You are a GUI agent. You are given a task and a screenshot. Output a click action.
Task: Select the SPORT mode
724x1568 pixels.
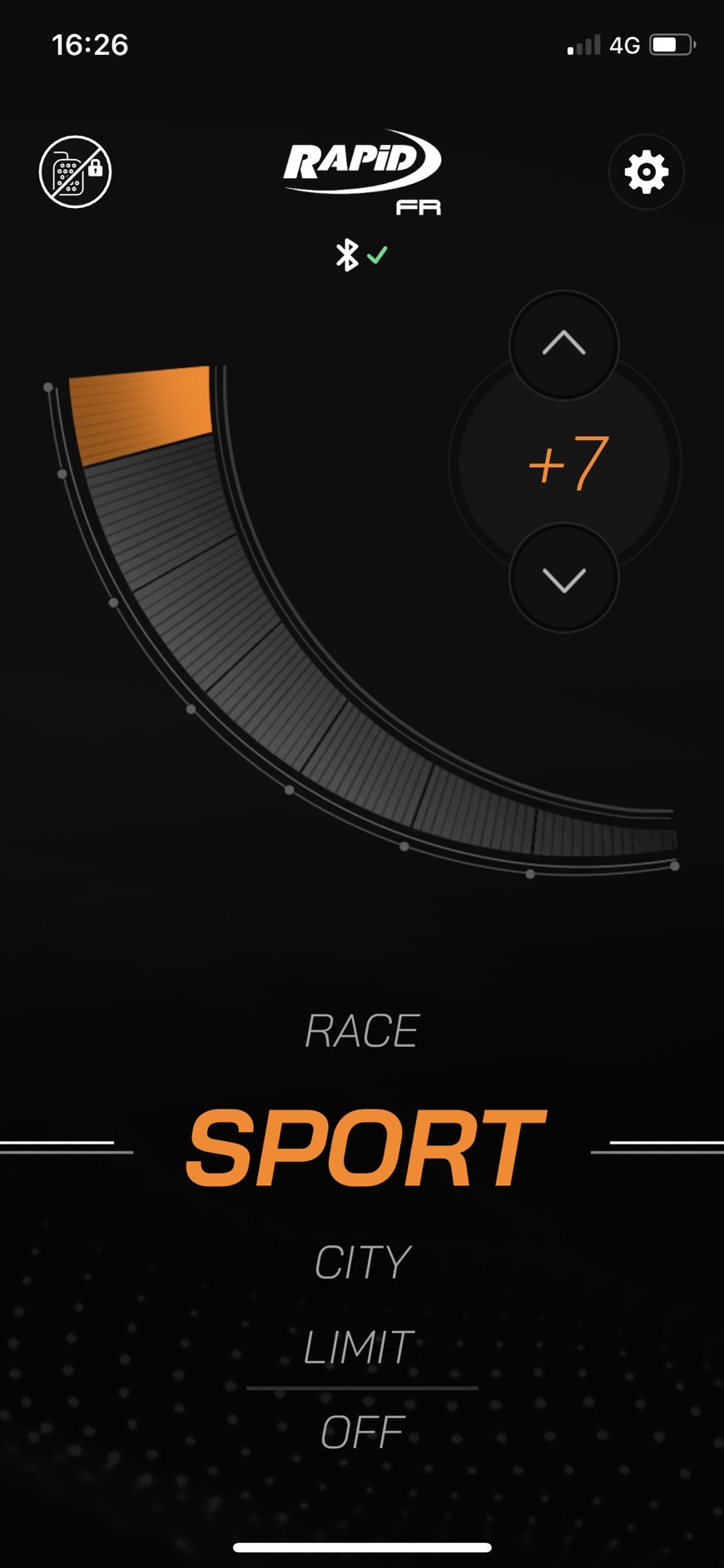pos(364,1149)
